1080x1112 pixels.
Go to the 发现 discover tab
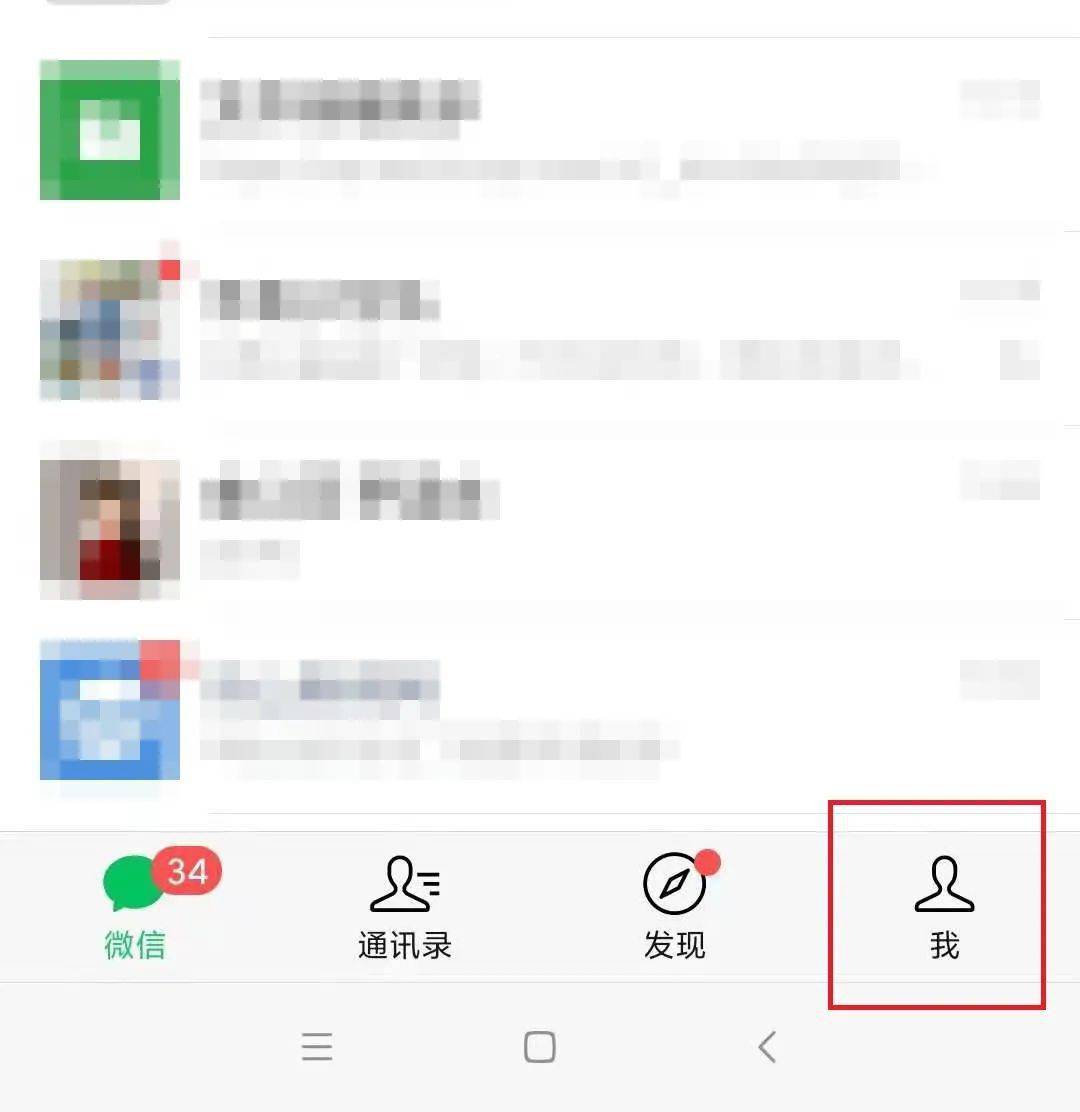675,906
